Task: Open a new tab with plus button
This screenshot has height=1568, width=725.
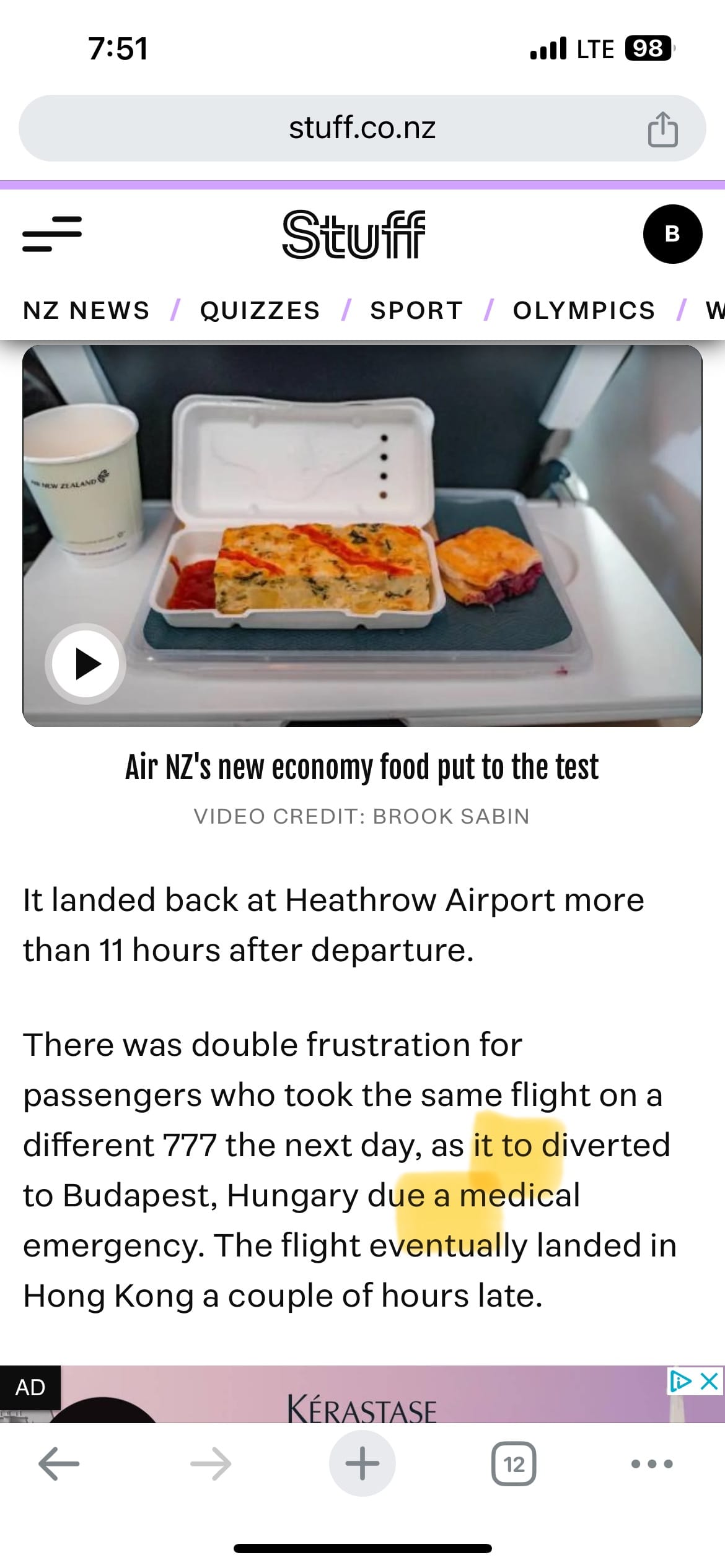Action: click(362, 1464)
